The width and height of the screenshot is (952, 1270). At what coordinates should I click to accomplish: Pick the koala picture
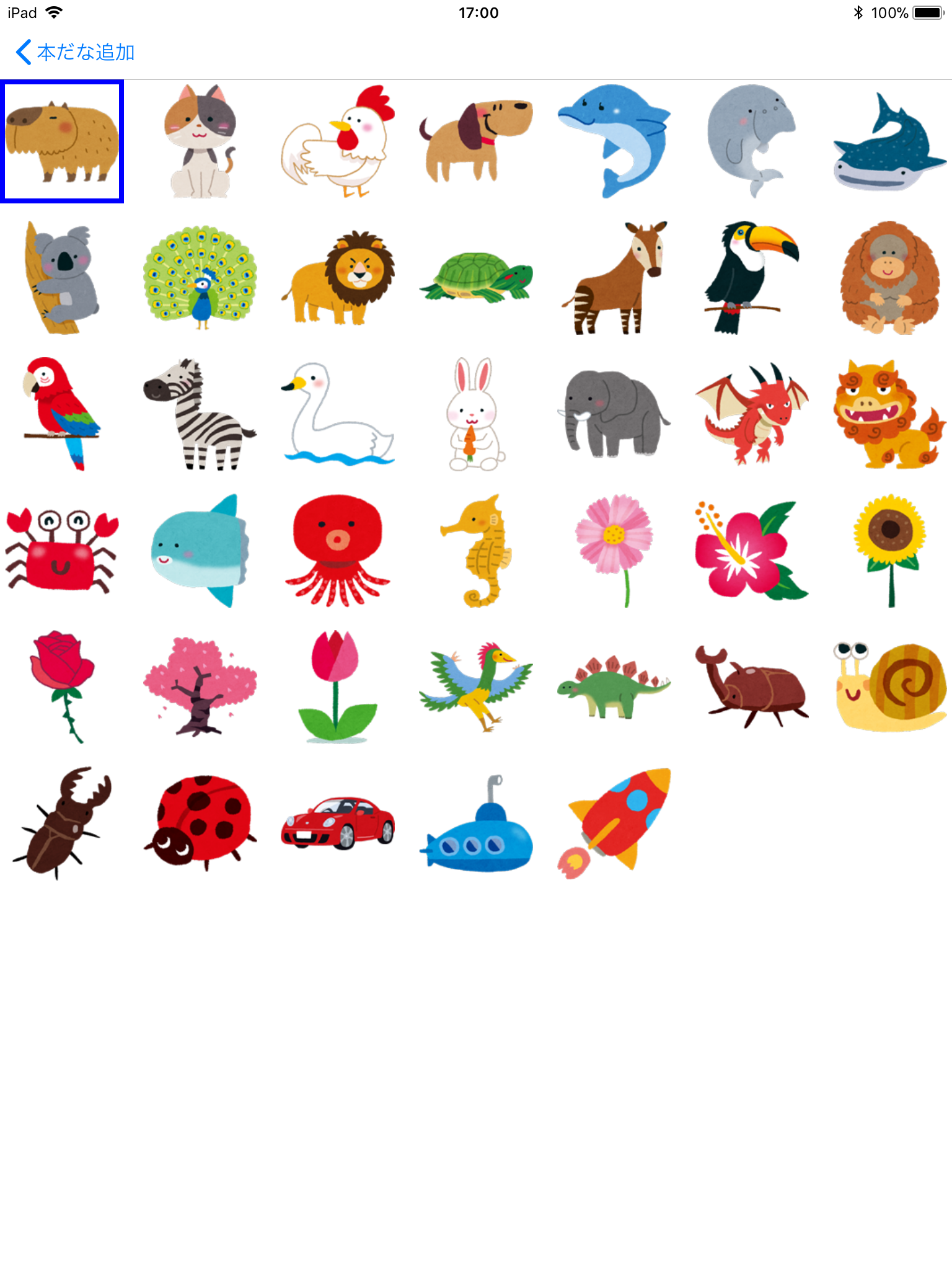[x=62, y=278]
